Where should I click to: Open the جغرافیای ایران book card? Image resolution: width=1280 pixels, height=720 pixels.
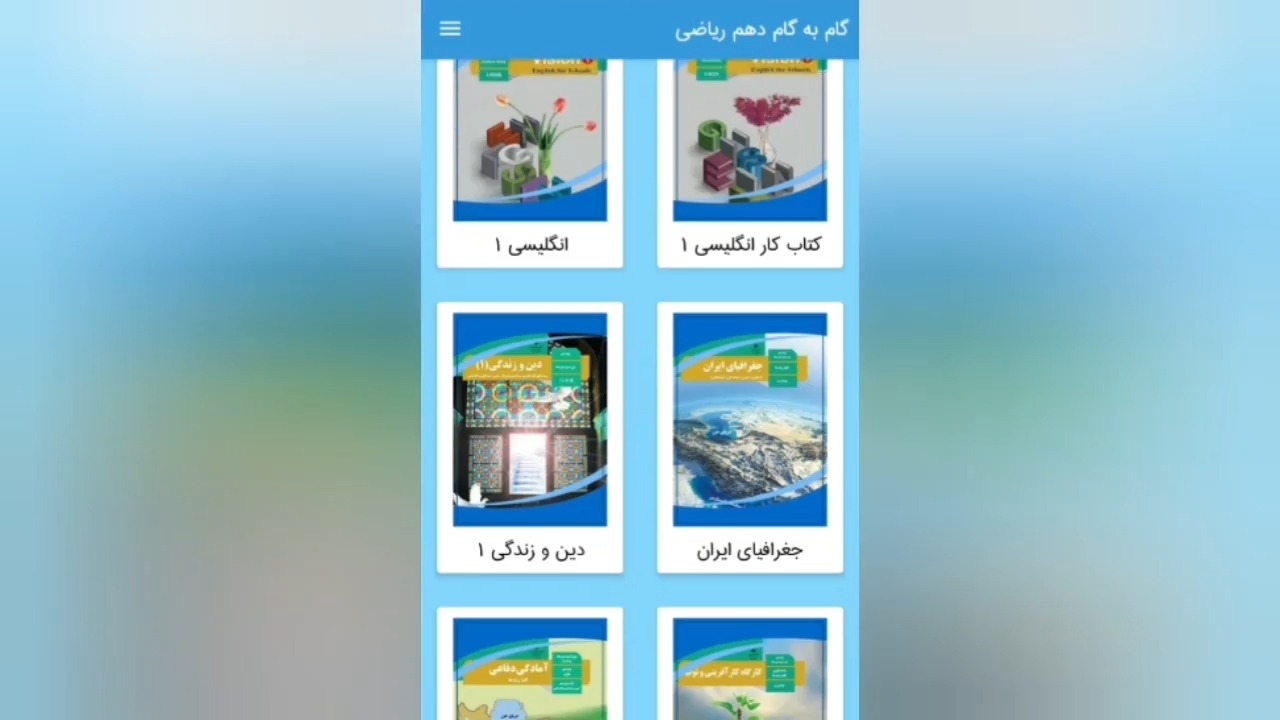[750, 435]
